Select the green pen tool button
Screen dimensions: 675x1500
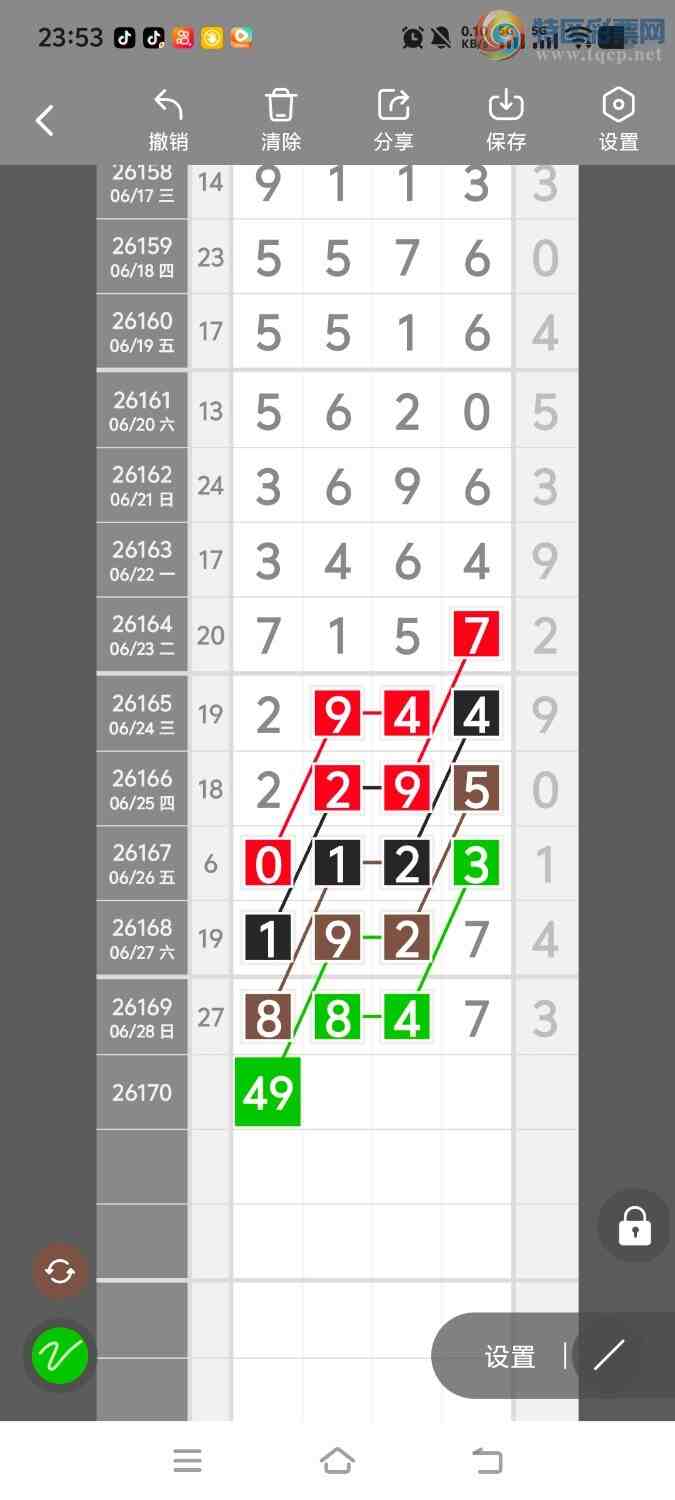[60, 1356]
